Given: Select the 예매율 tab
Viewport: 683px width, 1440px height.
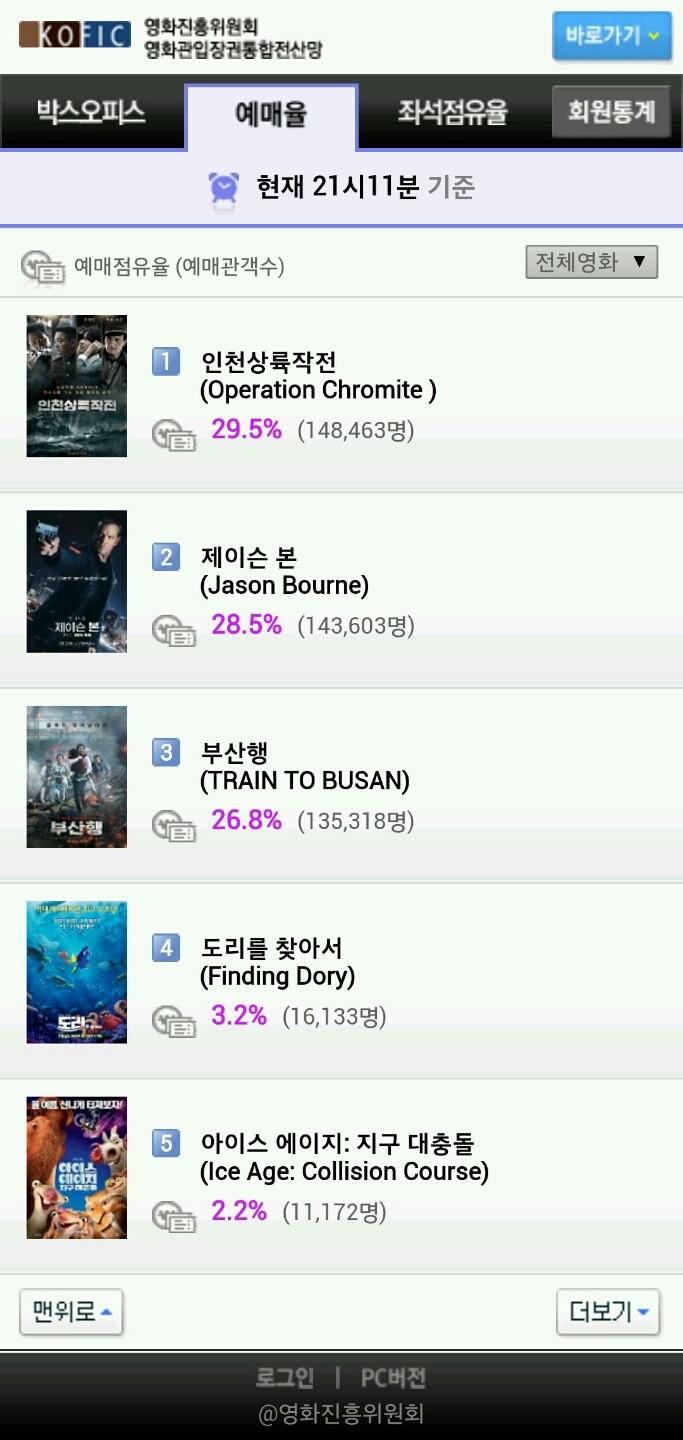Looking at the screenshot, I should [271, 114].
